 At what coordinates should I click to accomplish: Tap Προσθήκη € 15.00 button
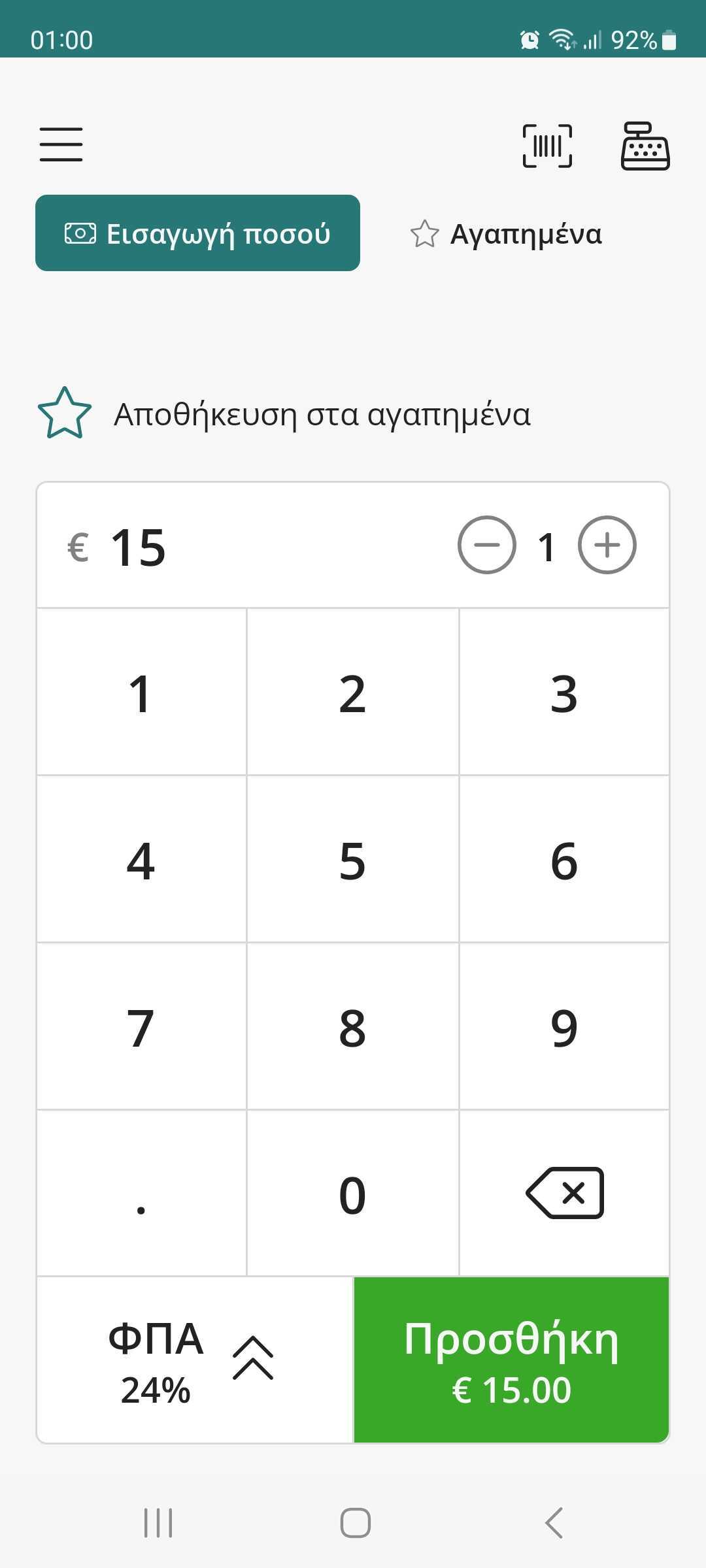[x=511, y=1360]
